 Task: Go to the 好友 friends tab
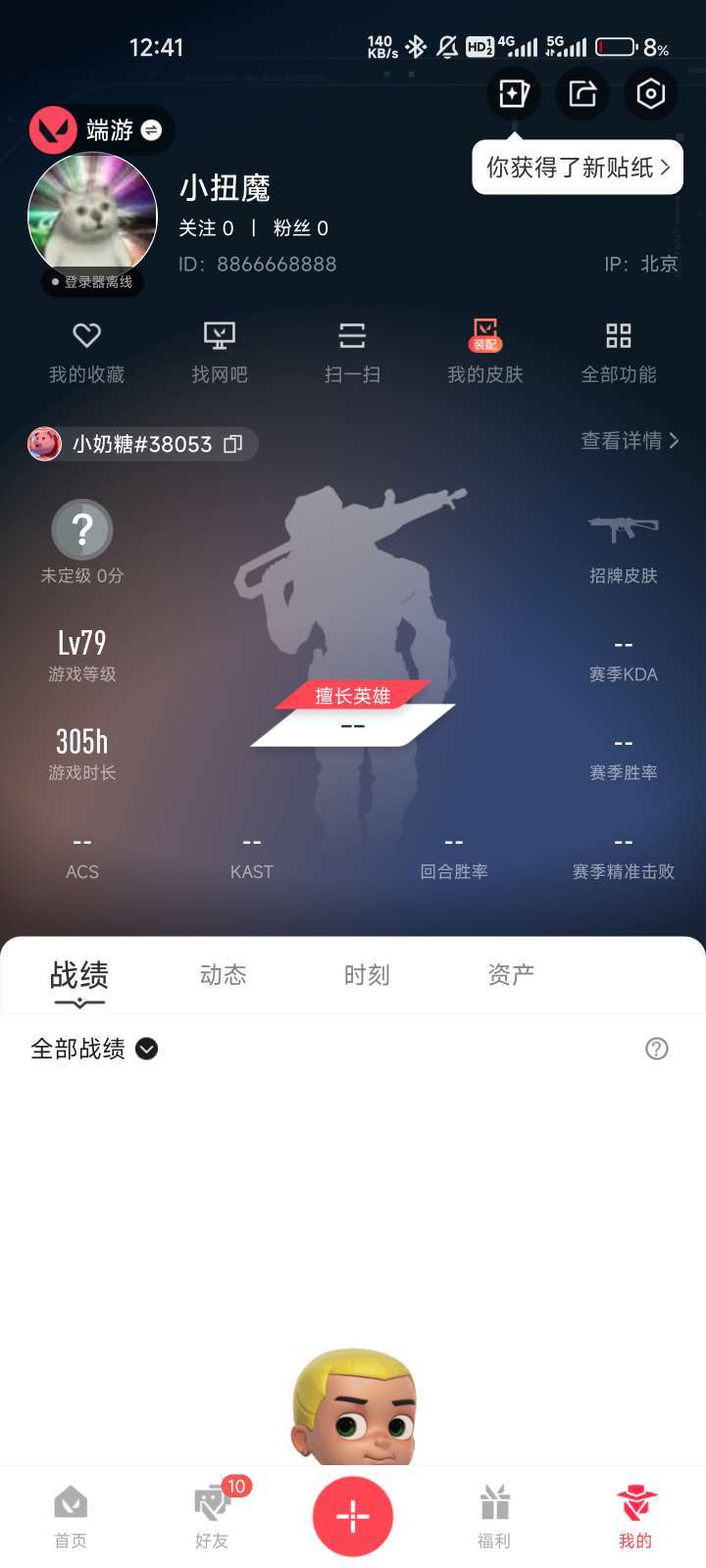(x=212, y=1515)
